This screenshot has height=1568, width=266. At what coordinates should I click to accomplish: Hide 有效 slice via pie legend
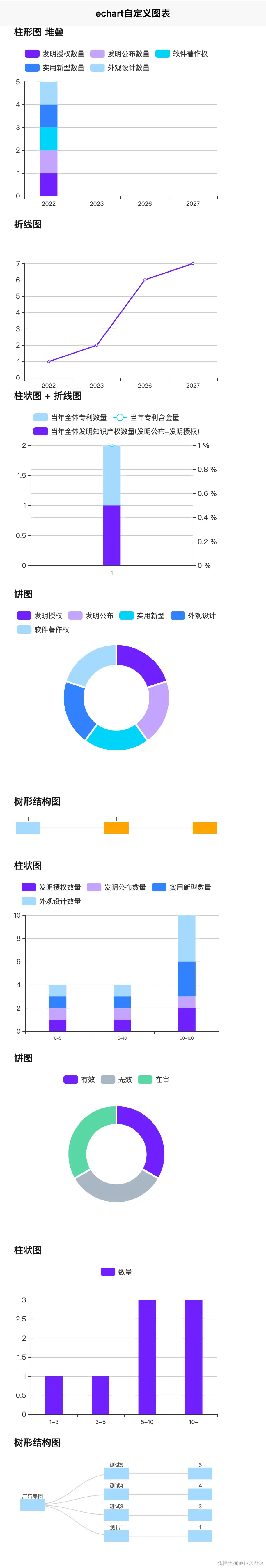(79, 1079)
